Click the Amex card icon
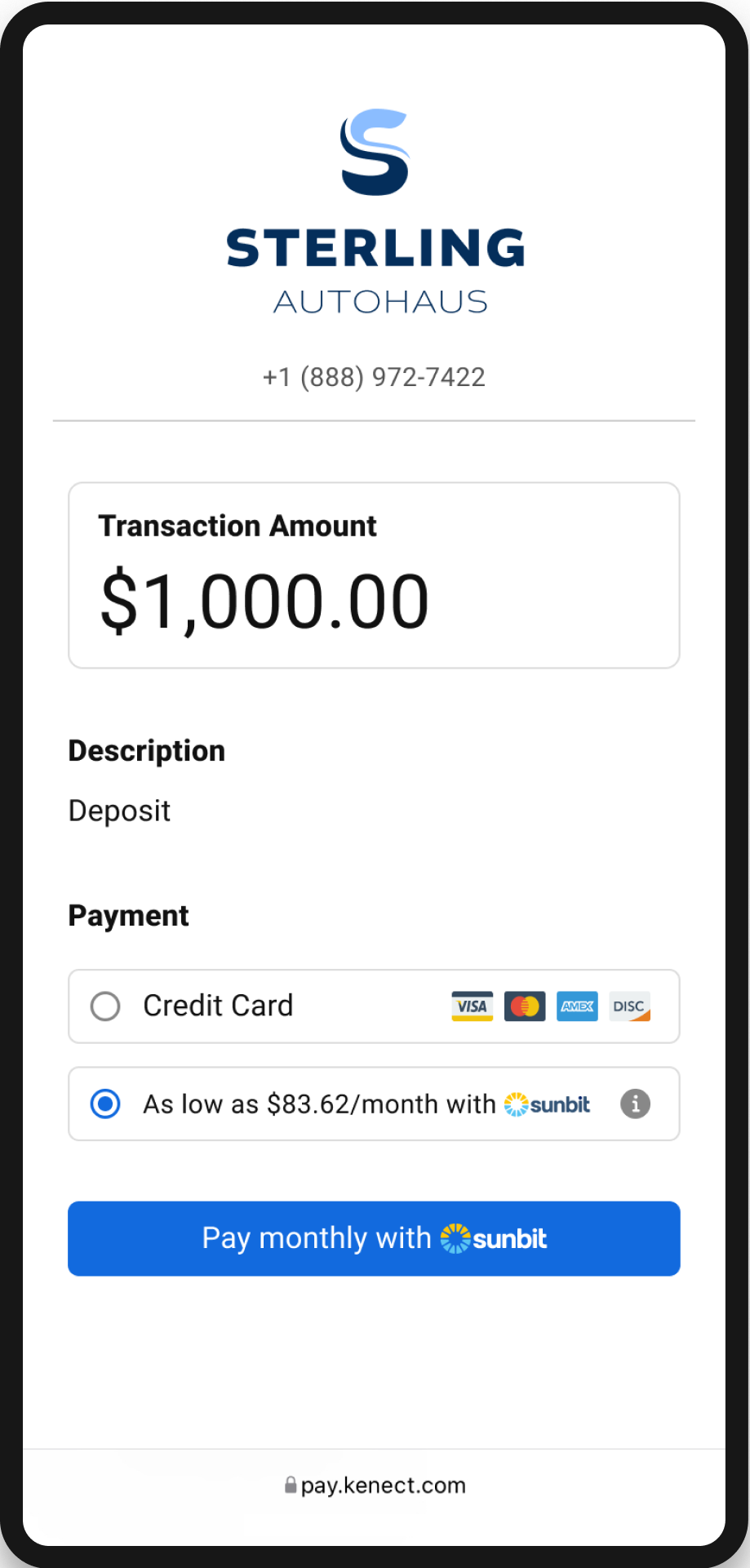Image resolution: width=750 pixels, height=1568 pixels. pyautogui.click(x=577, y=1006)
